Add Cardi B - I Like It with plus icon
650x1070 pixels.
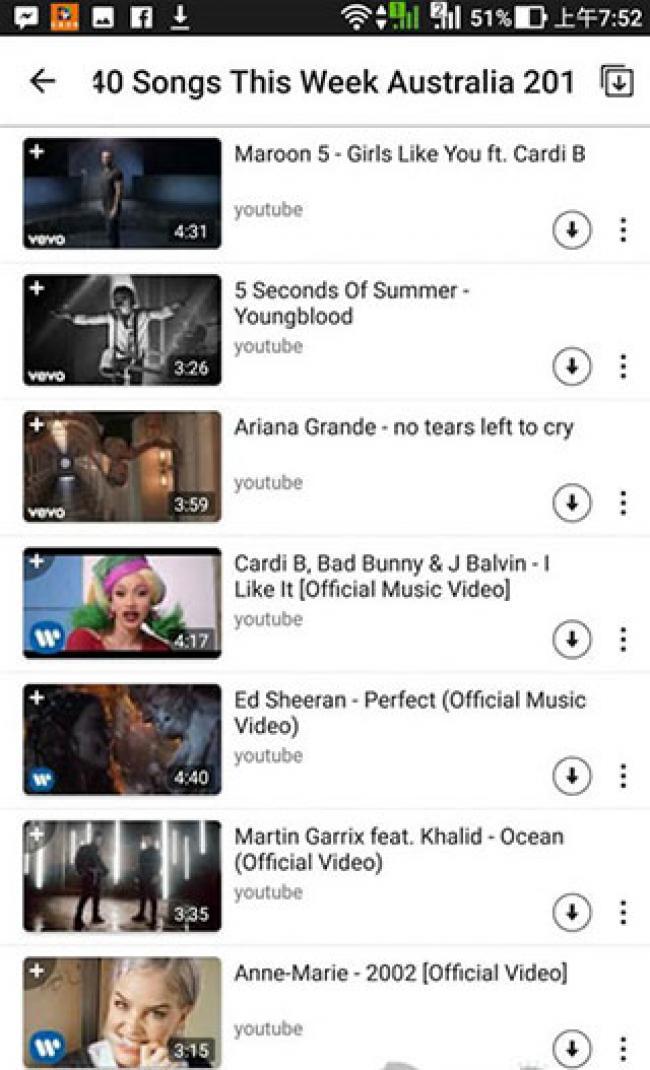36,561
